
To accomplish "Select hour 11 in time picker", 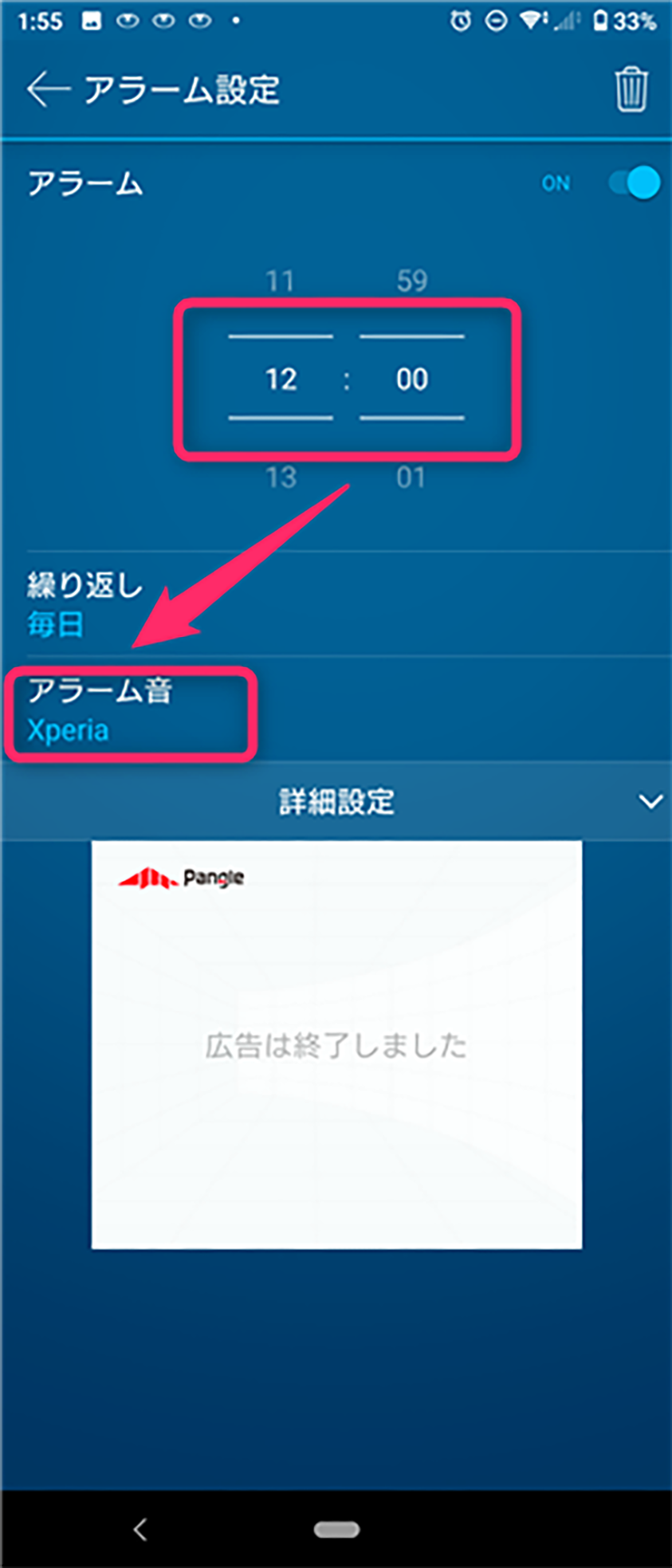I will click(x=280, y=281).
